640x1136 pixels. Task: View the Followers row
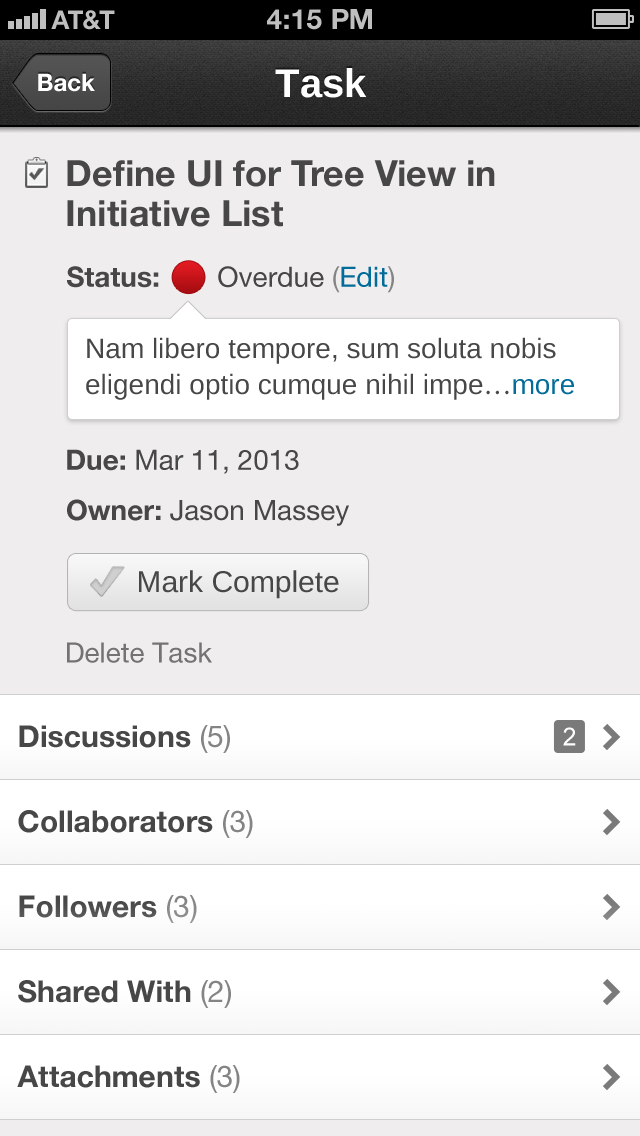[x=320, y=907]
